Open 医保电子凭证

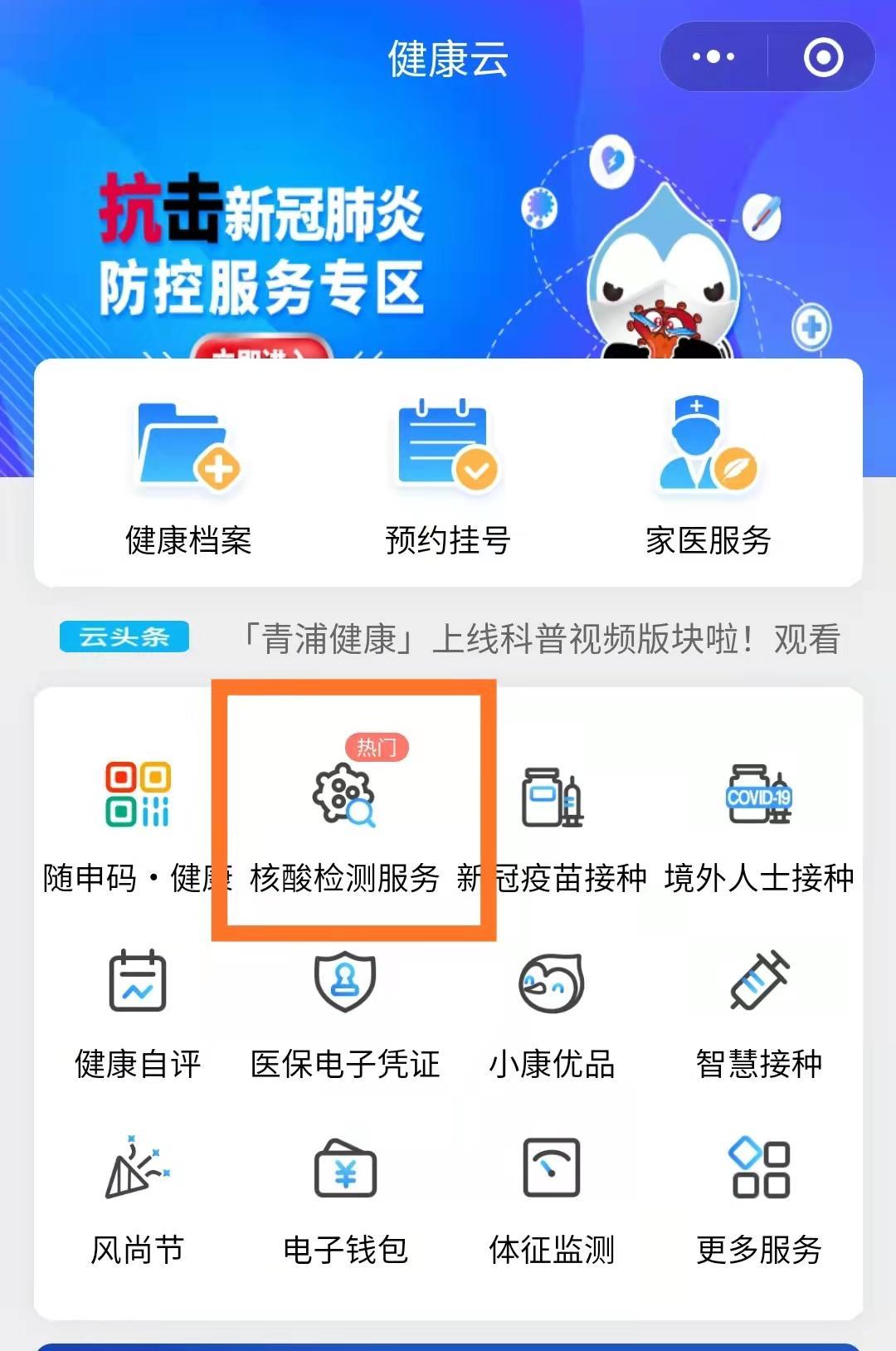tap(344, 1012)
